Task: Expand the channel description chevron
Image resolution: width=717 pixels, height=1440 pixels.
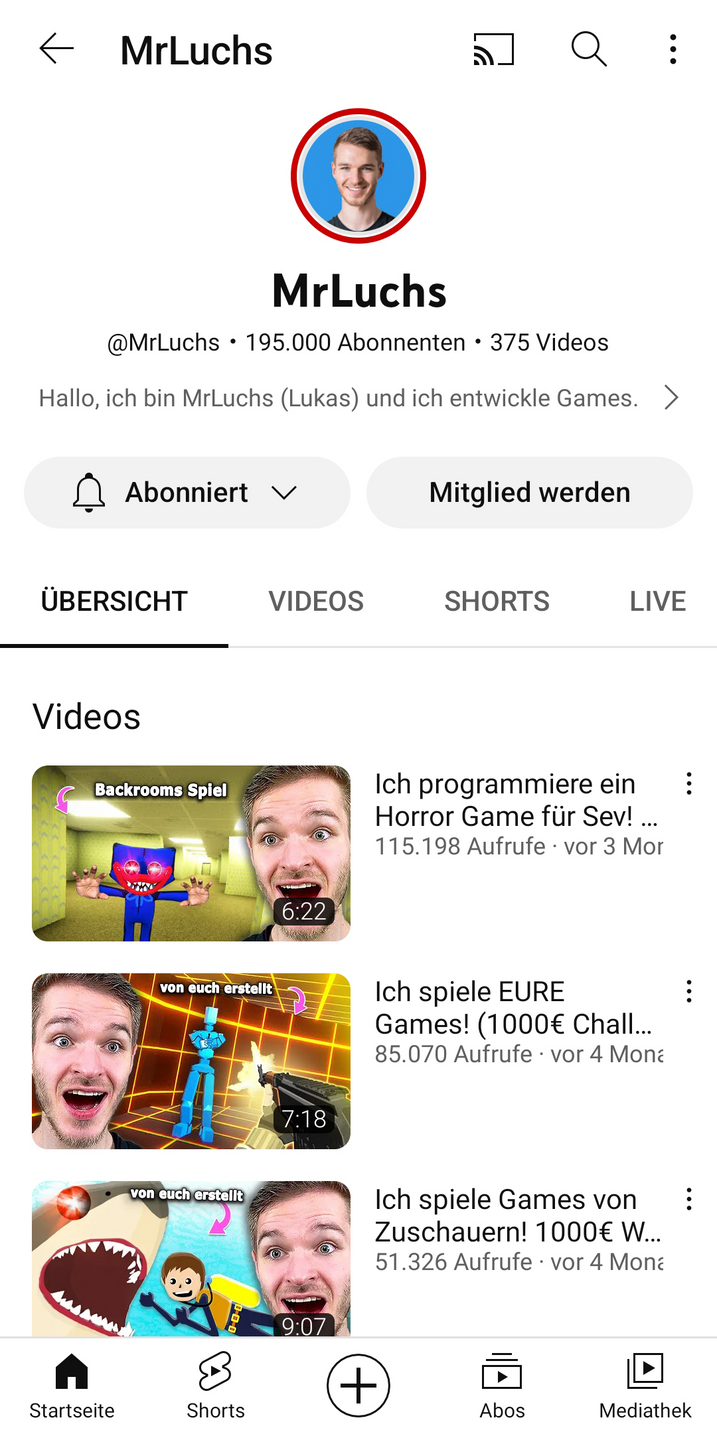Action: point(671,398)
